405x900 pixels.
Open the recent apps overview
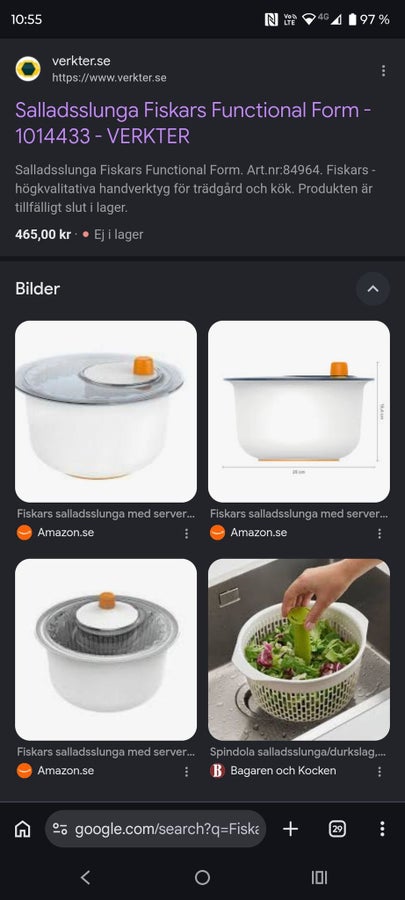(319, 877)
